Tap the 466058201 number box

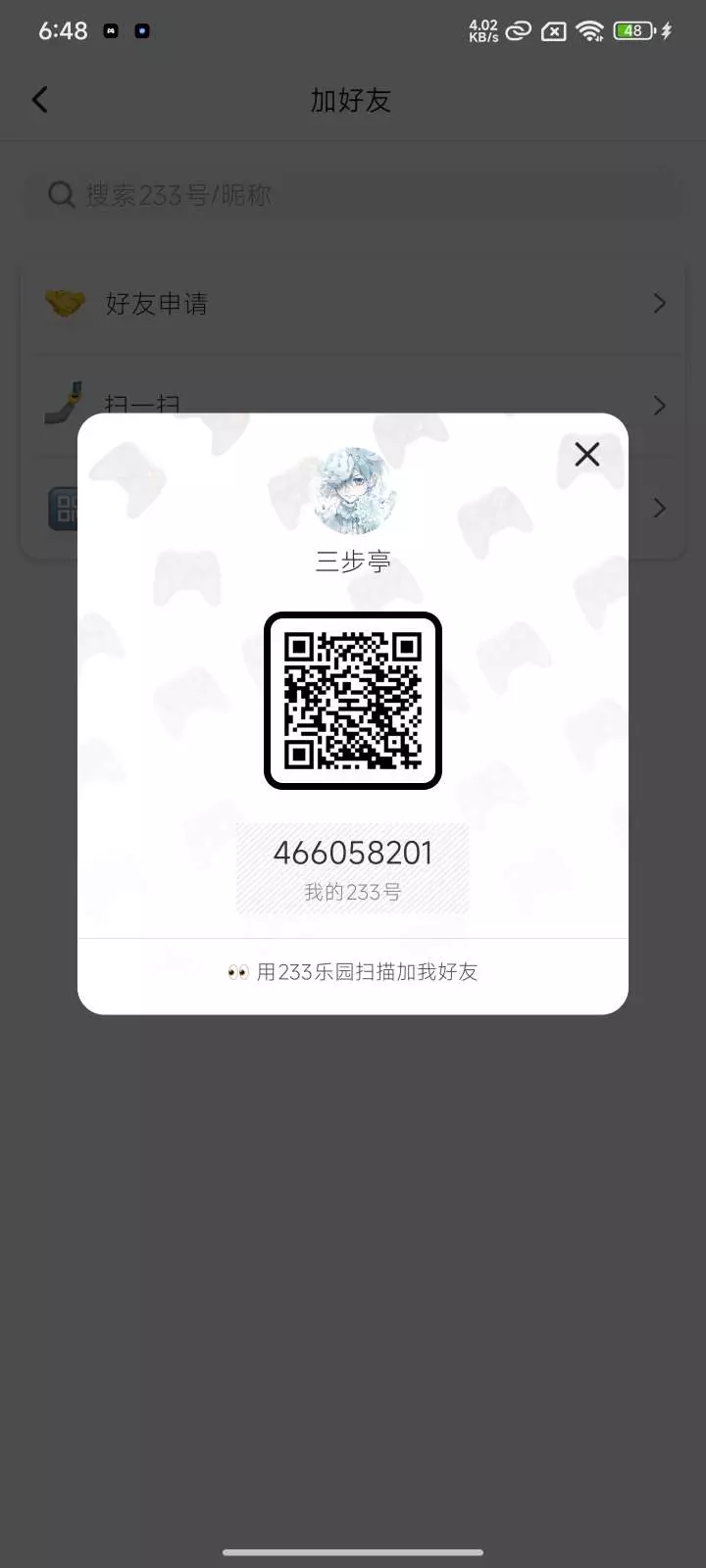[x=353, y=868]
